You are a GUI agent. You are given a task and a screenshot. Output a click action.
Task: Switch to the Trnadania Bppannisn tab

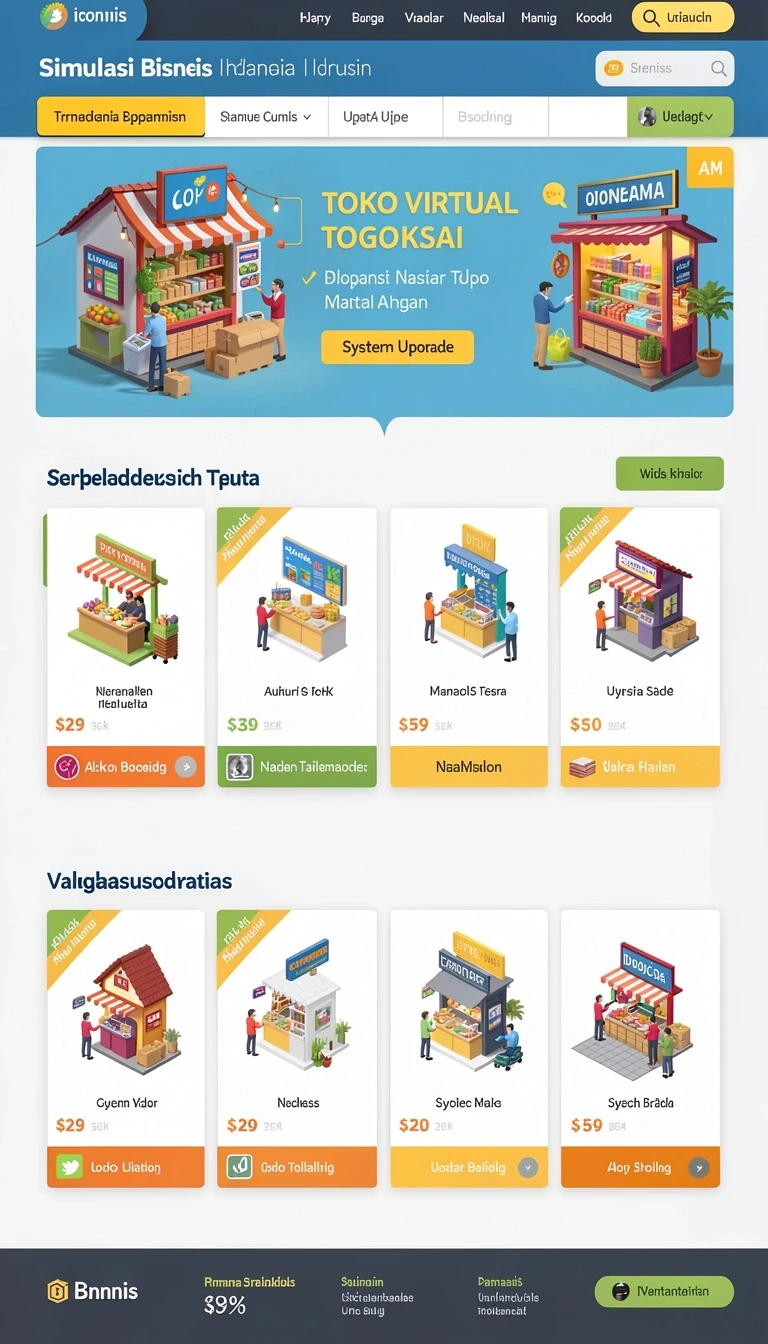[121, 116]
